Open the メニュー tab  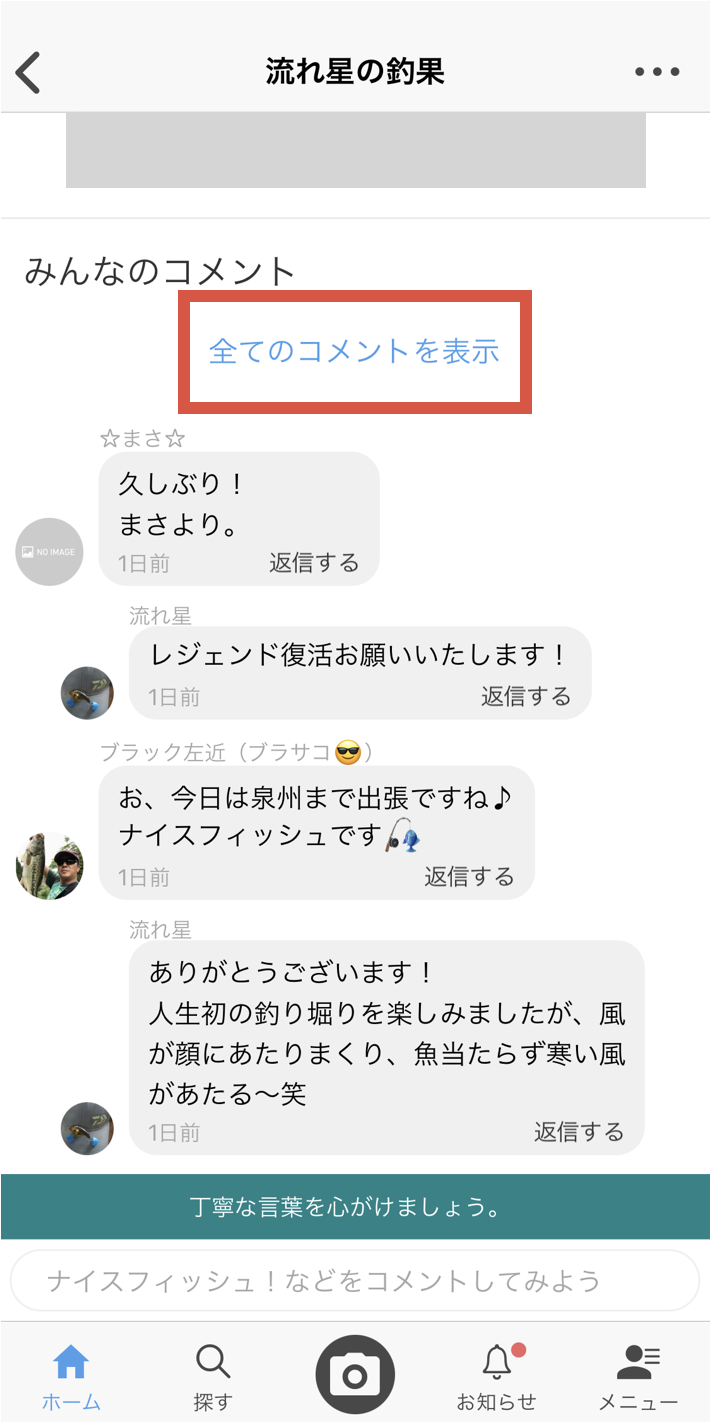(x=638, y=1375)
